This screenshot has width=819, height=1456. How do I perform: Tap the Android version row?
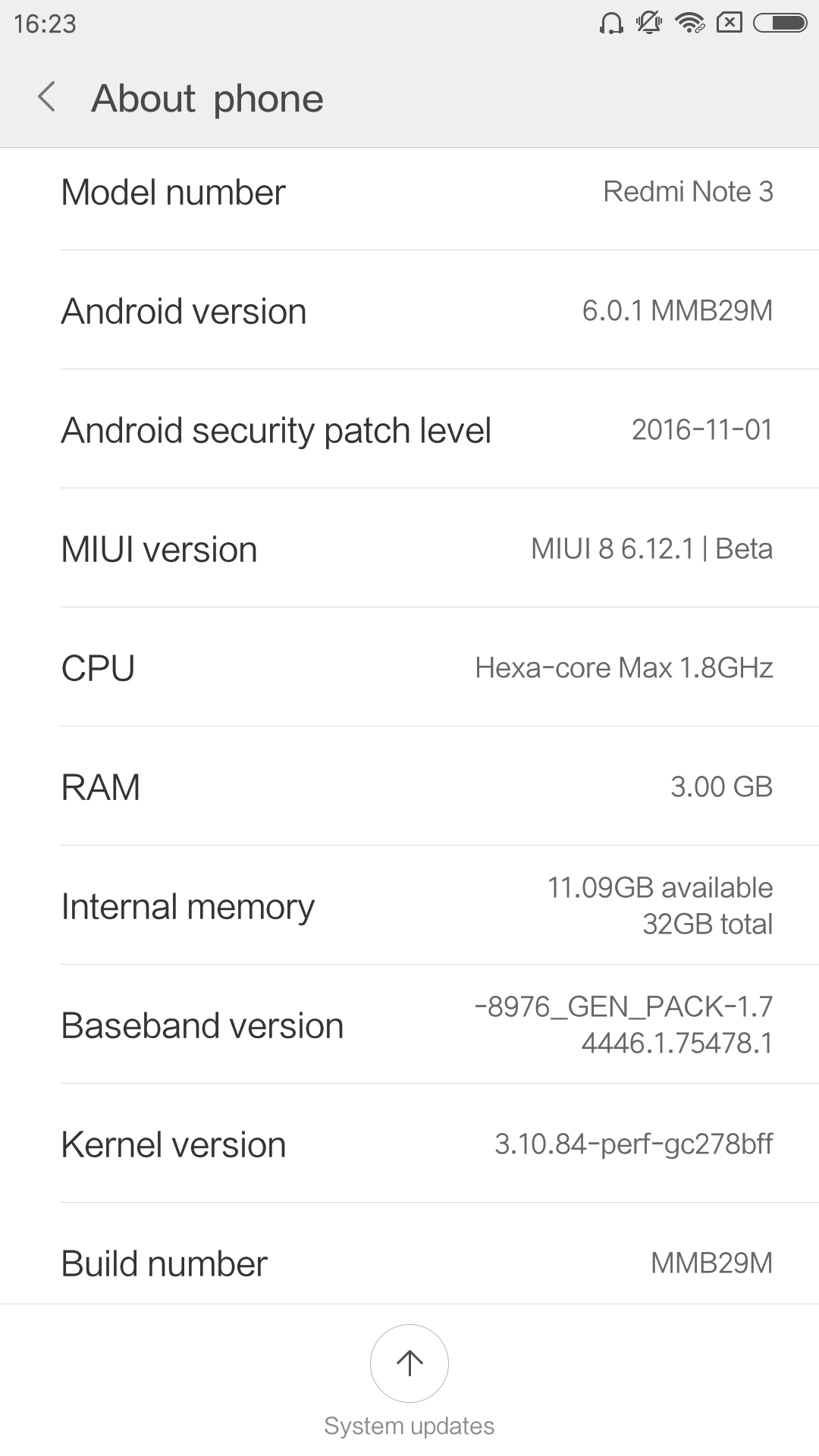[x=409, y=310]
